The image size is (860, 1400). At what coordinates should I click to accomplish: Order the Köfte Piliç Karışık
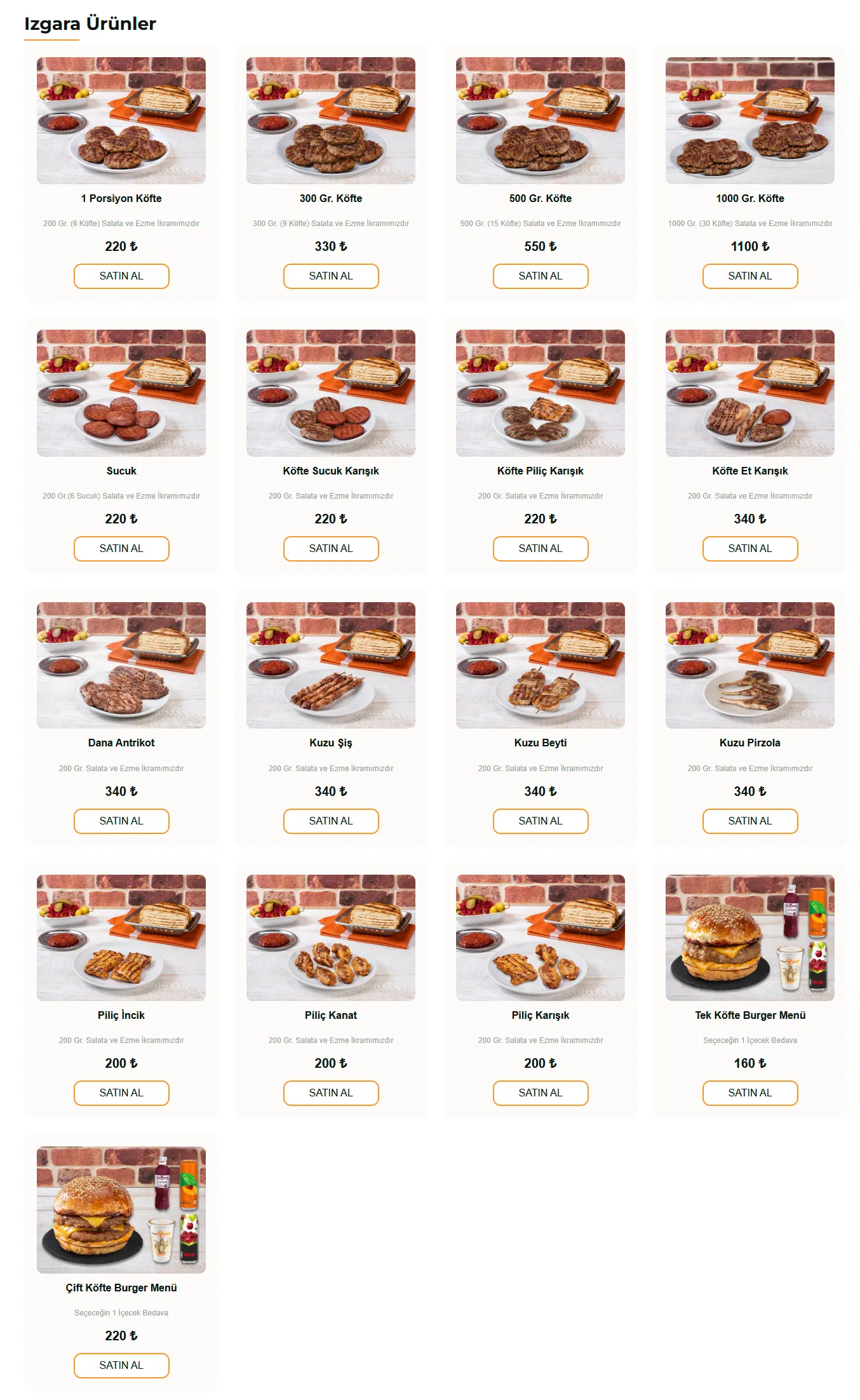tap(541, 549)
